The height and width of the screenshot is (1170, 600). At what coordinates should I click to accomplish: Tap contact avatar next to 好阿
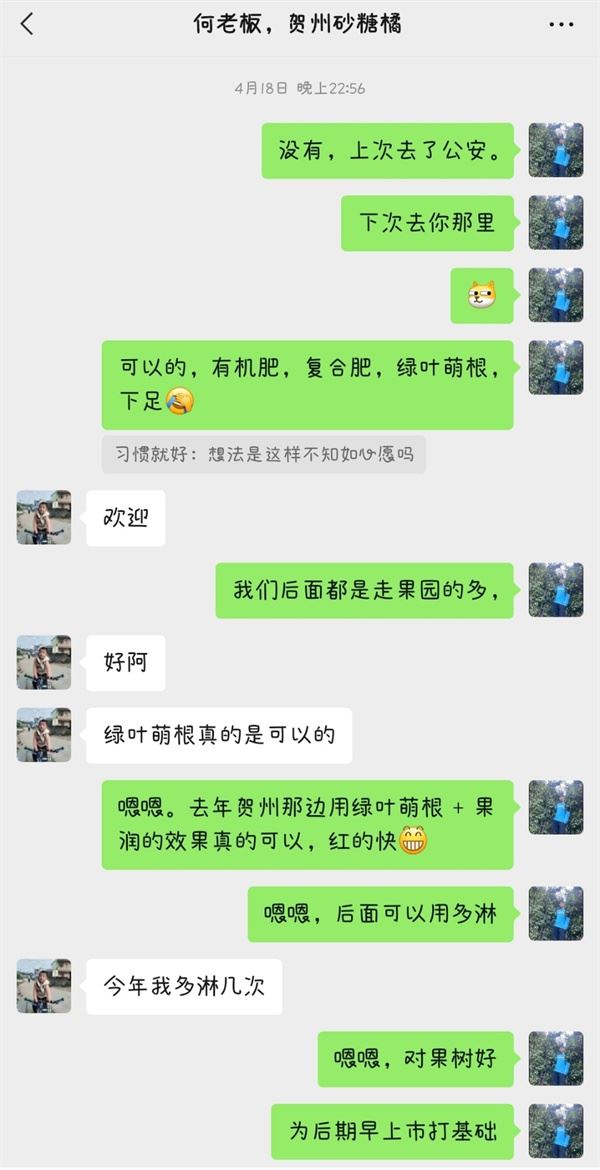pos(44,662)
